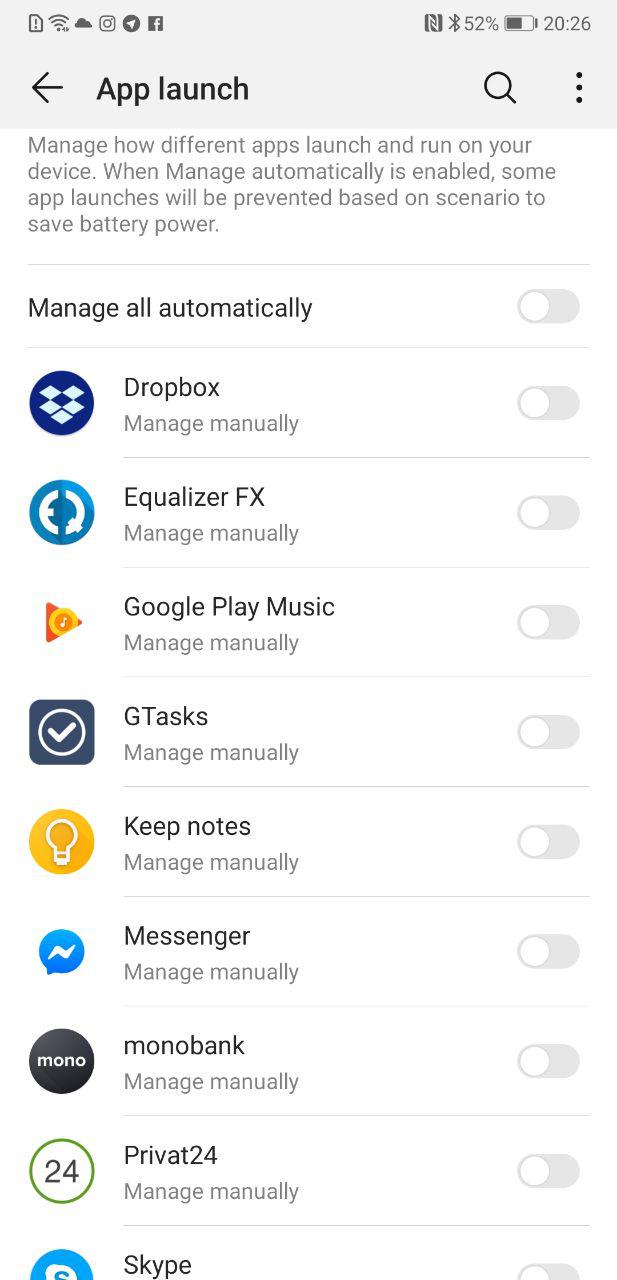
Task: Switch on Google Play Music toggle
Action: coord(548,623)
